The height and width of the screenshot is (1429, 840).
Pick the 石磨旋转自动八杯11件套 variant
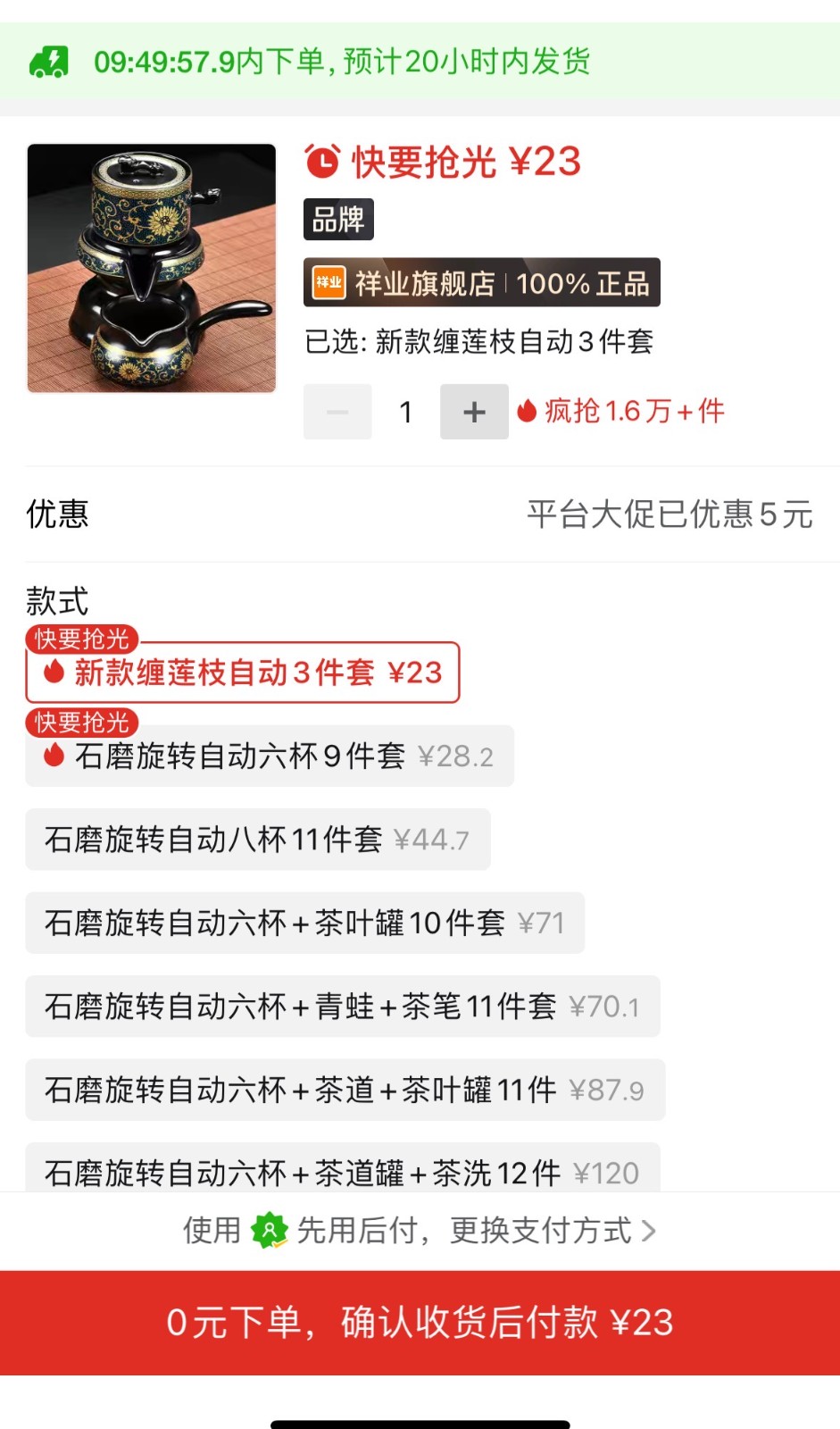click(258, 840)
